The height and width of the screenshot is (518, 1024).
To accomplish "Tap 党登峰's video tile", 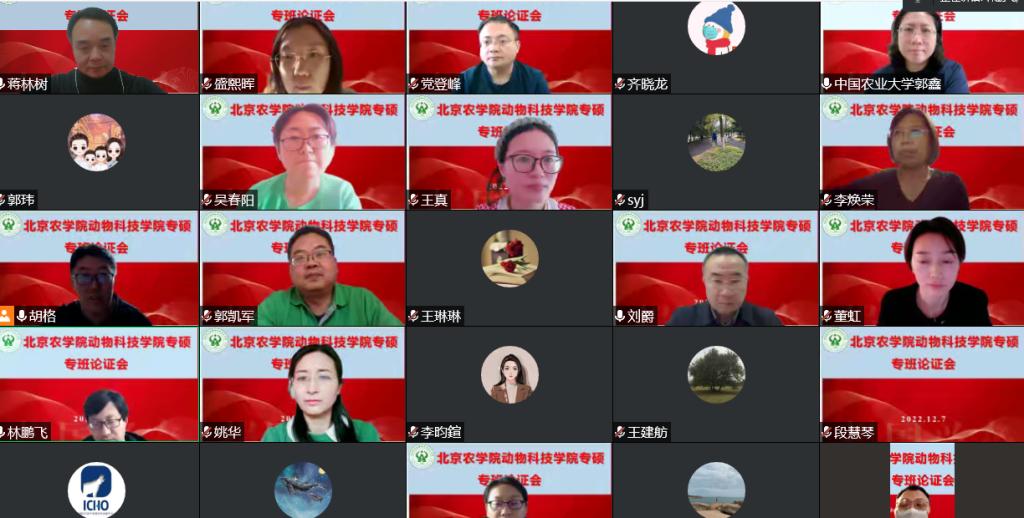I will pyautogui.click(x=509, y=47).
